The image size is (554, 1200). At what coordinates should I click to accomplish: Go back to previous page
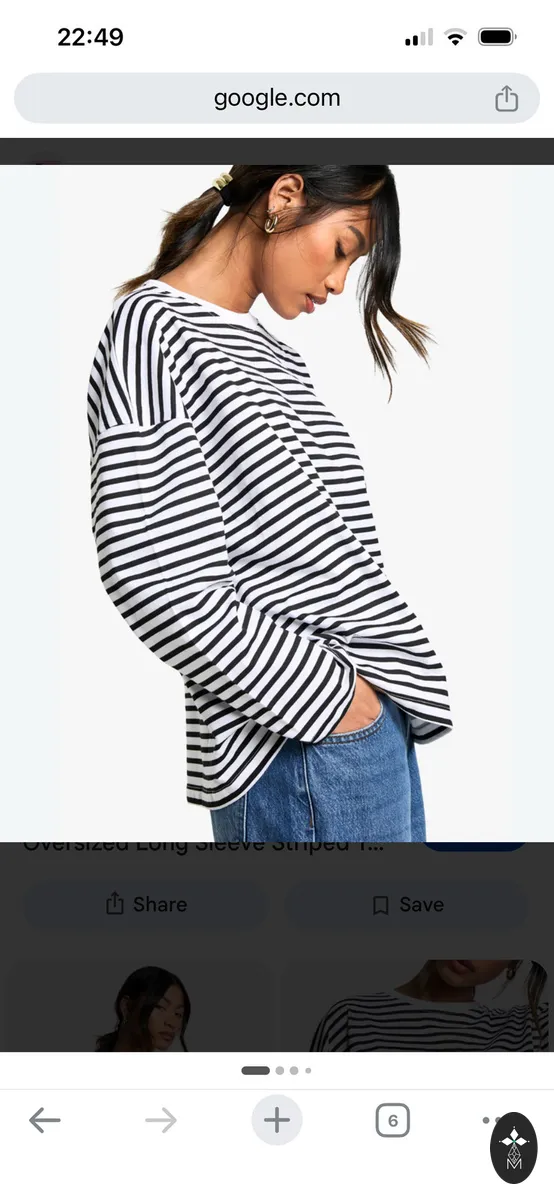pyautogui.click(x=45, y=1121)
